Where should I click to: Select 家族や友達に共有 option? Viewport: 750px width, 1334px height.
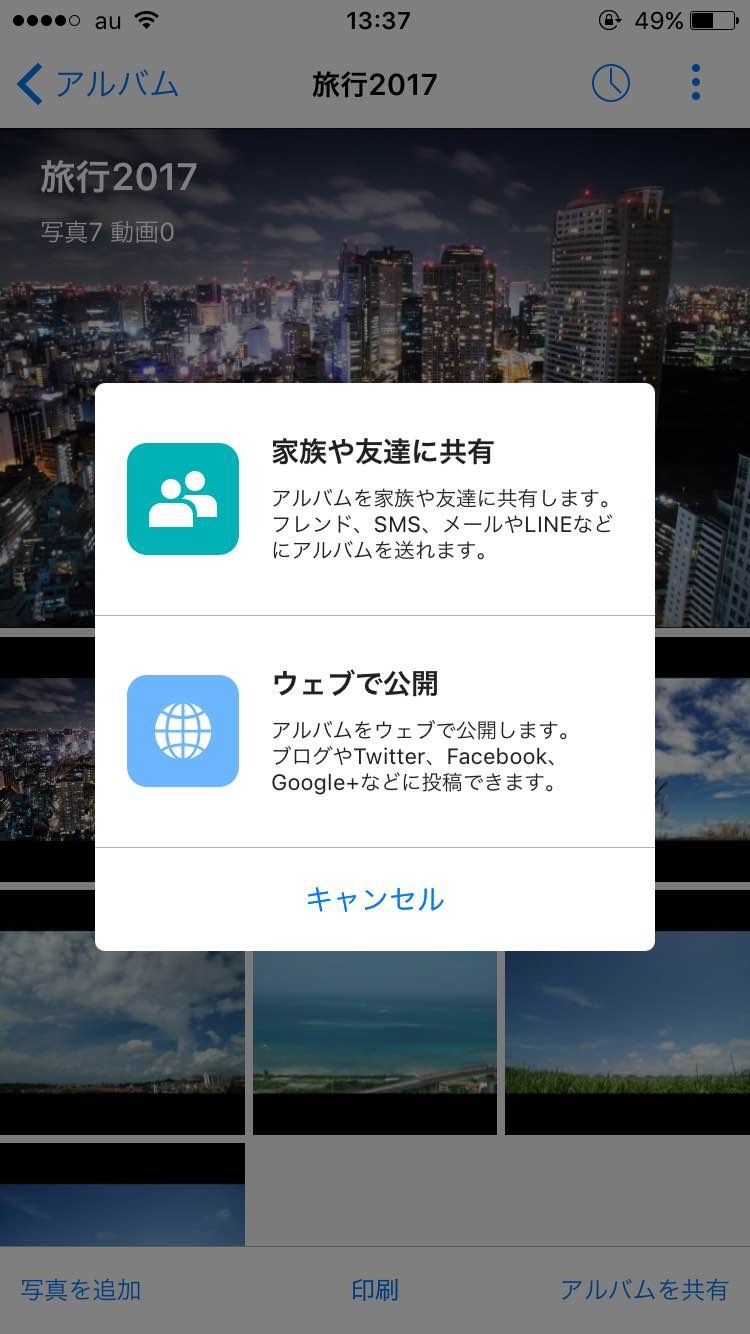[x=375, y=499]
